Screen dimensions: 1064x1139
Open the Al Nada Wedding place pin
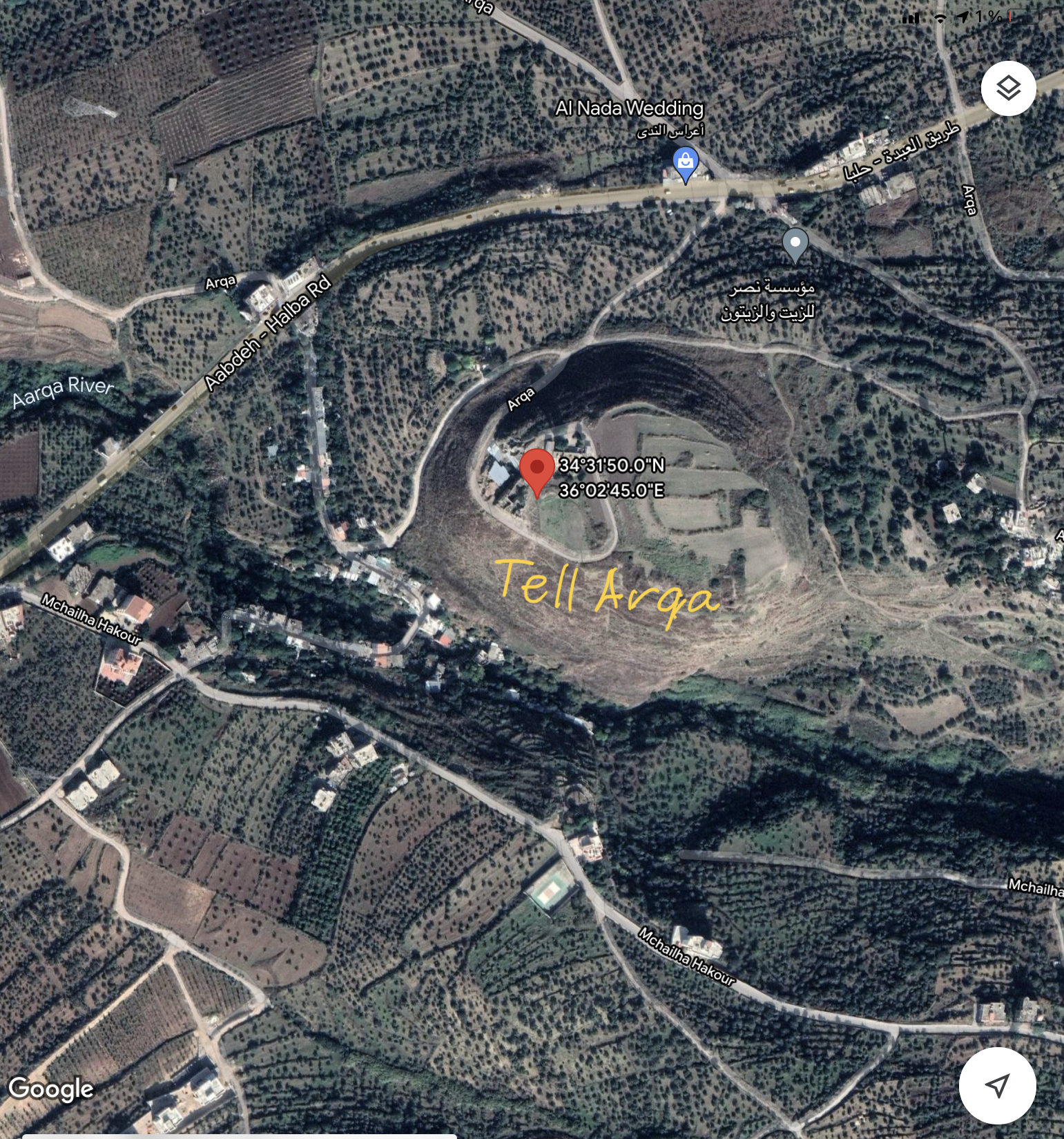click(x=685, y=164)
